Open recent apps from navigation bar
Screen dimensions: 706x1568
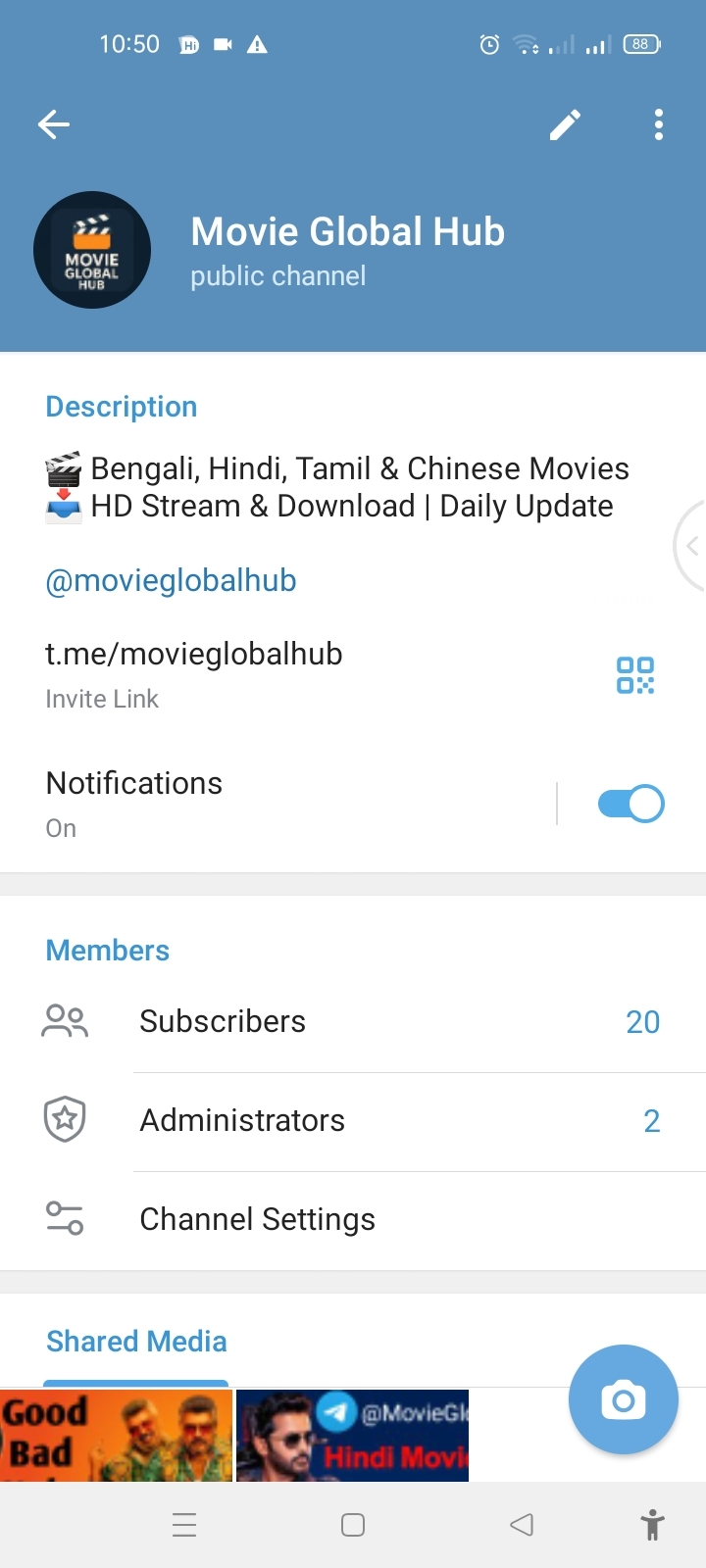click(184, 1525)
